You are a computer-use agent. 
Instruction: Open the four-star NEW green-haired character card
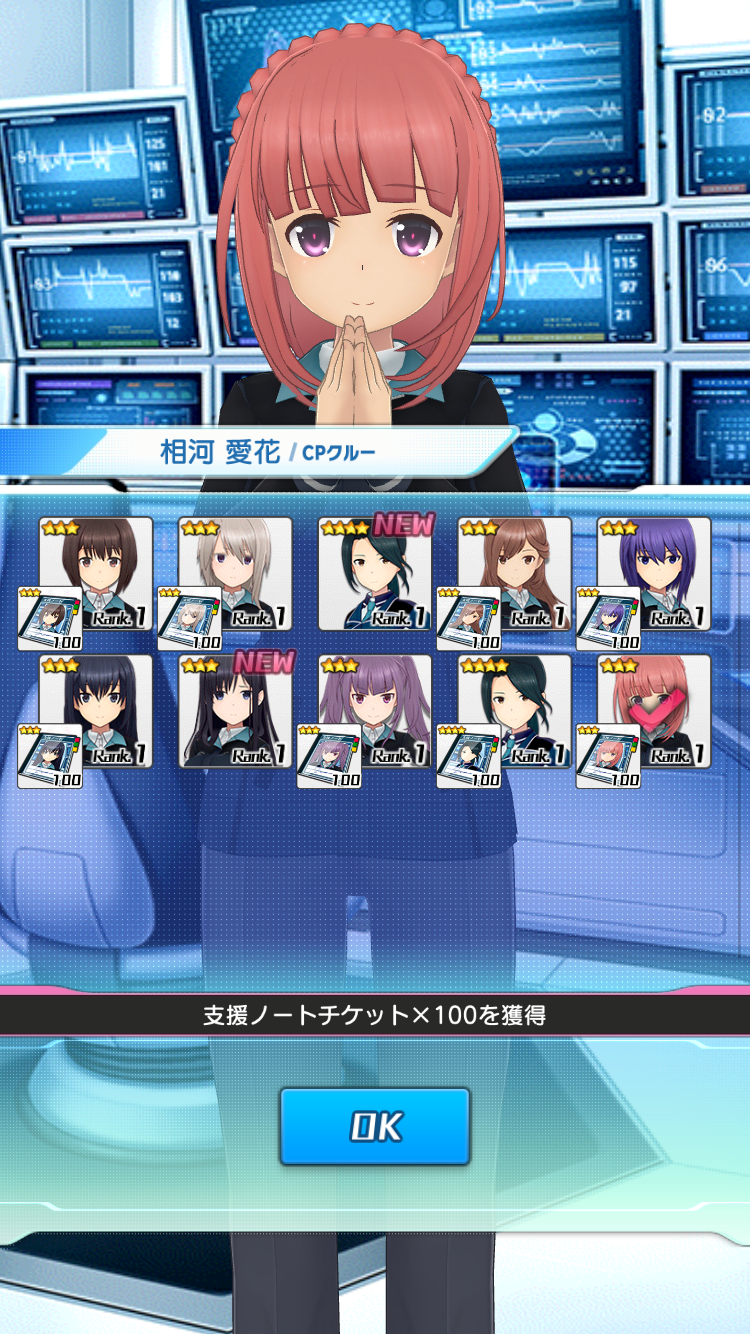tap(375, 572)
